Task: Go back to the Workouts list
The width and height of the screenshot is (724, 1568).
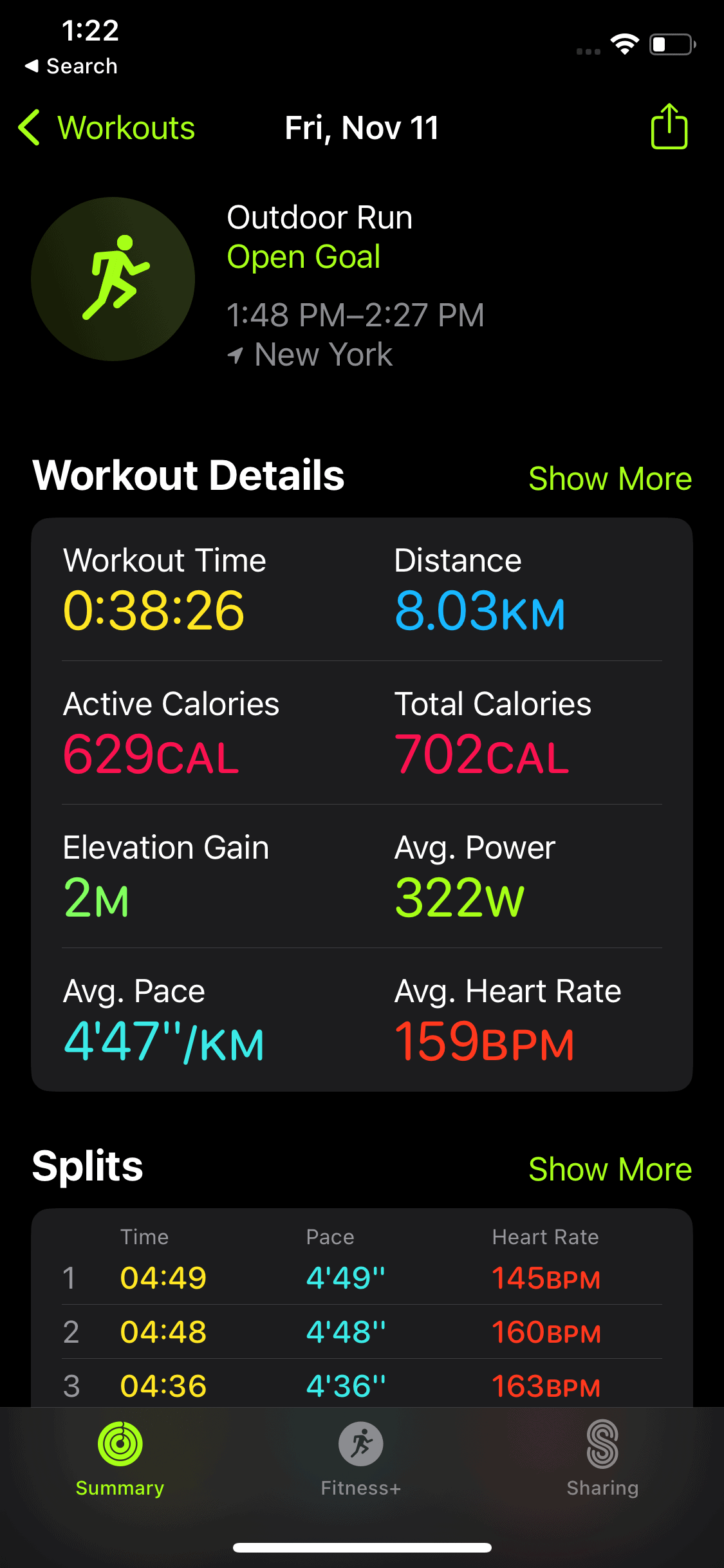Action: [x=106, y=127]
